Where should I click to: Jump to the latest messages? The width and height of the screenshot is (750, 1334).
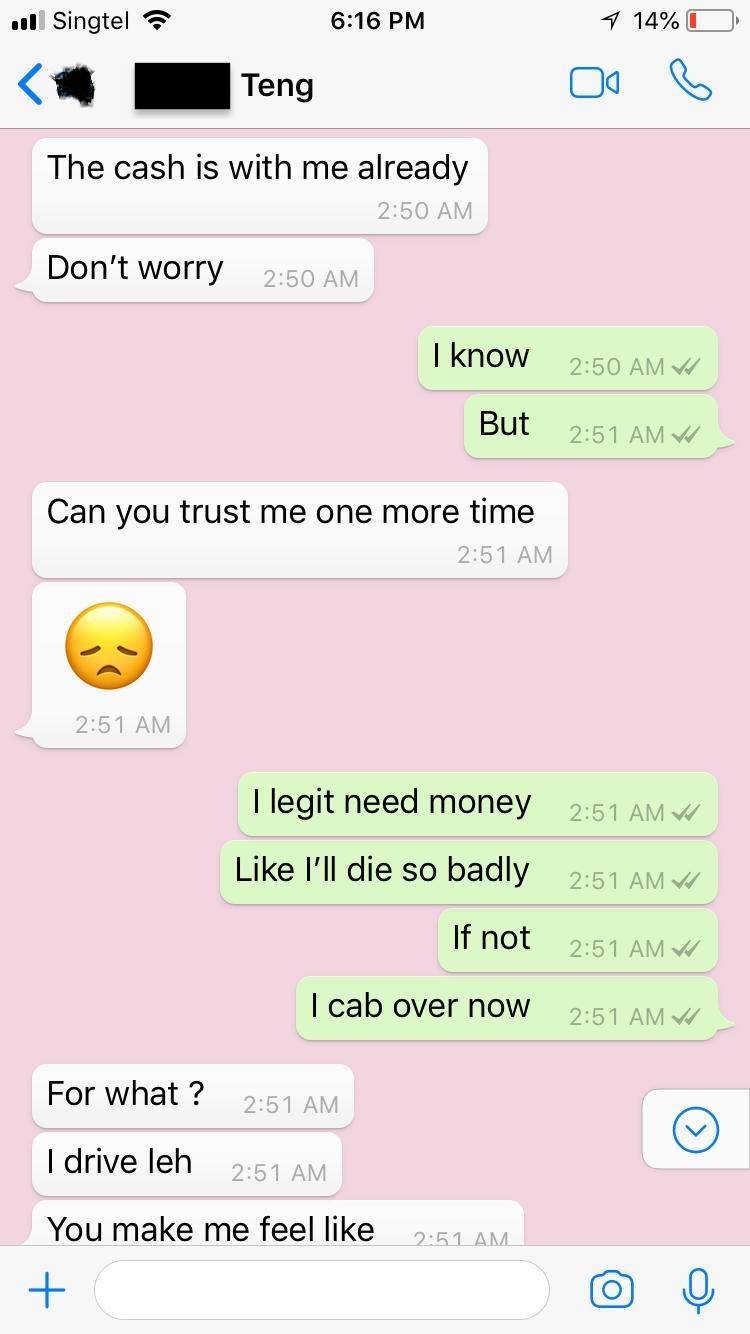695,1130
